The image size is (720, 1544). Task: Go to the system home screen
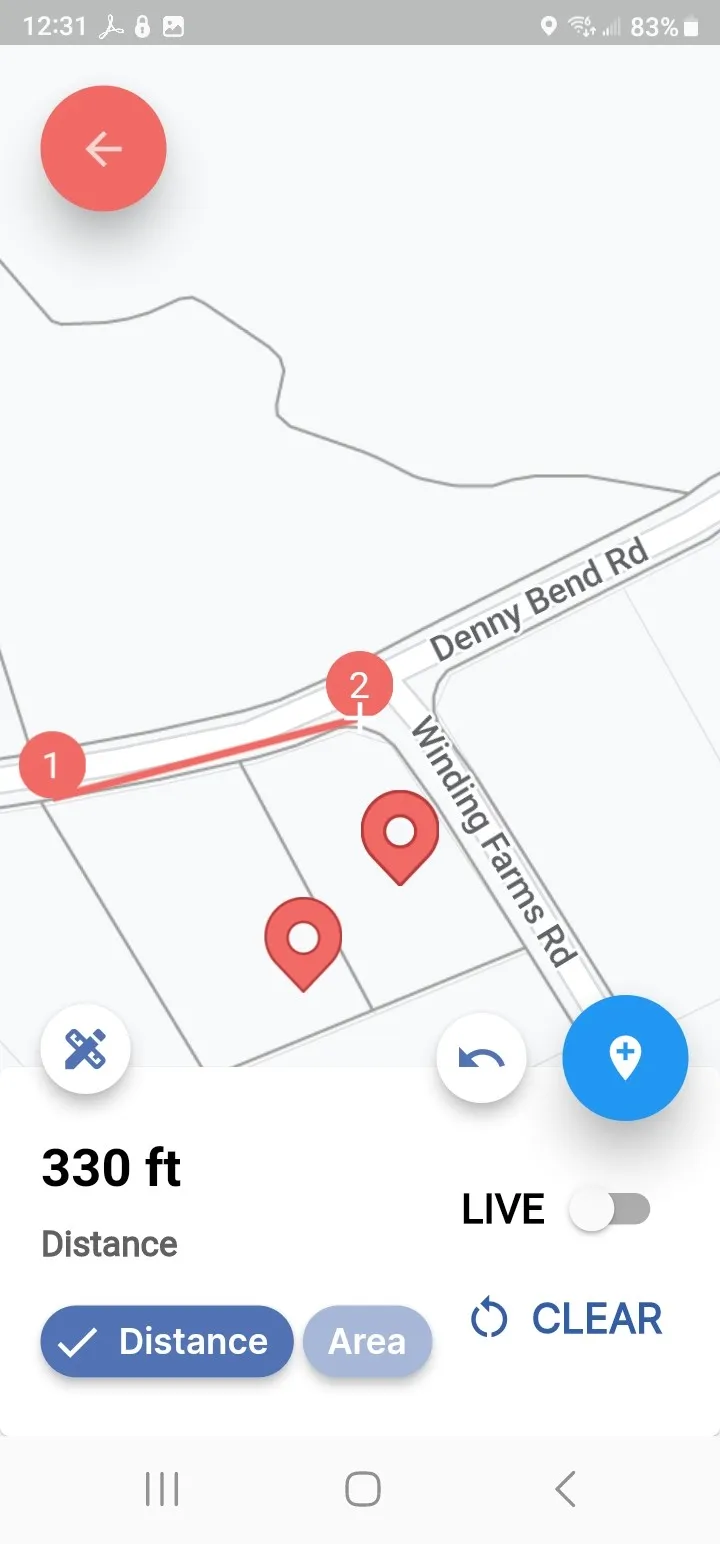point(362,1489)
